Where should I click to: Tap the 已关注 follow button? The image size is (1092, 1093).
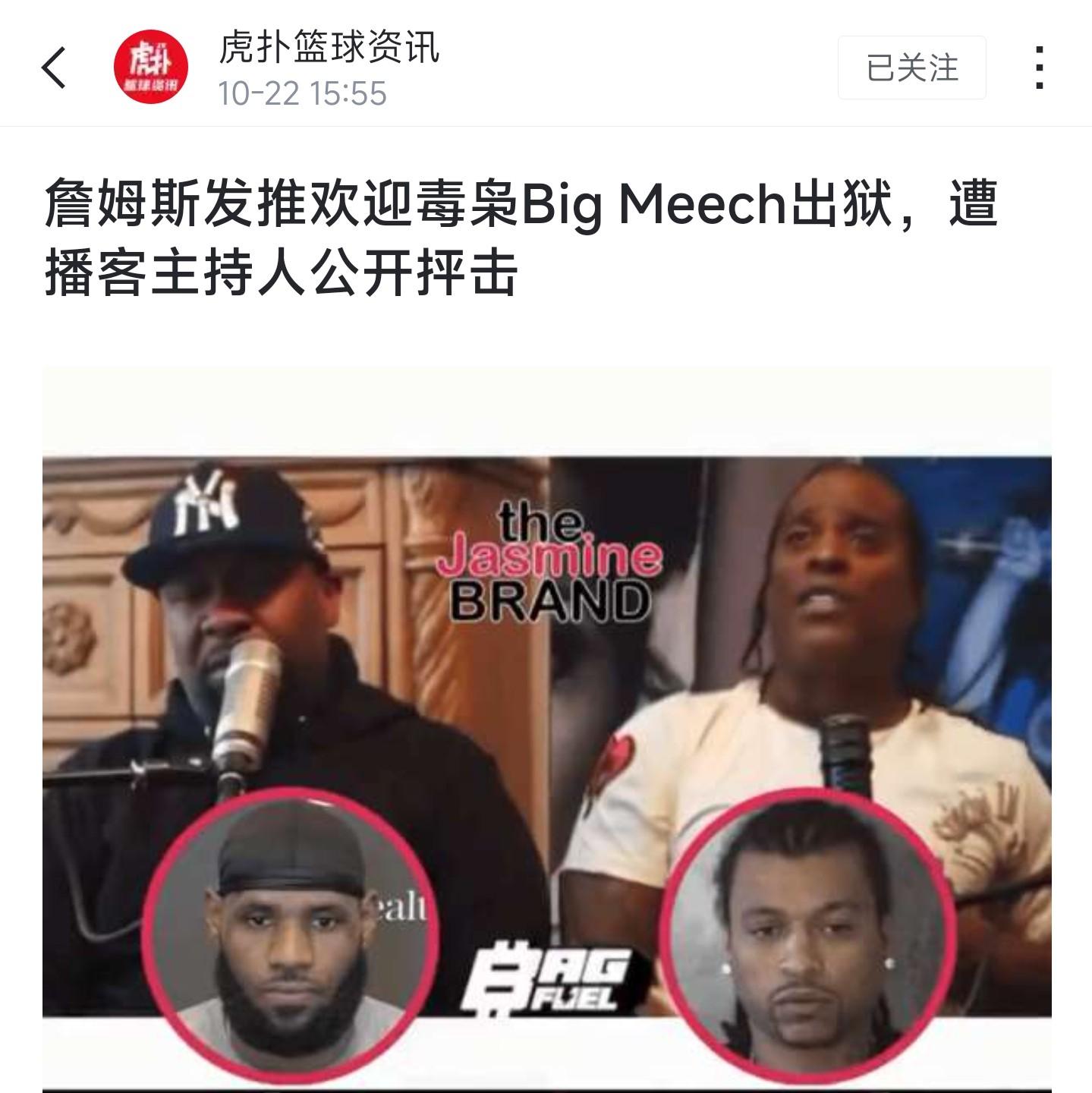coord(911,68)
